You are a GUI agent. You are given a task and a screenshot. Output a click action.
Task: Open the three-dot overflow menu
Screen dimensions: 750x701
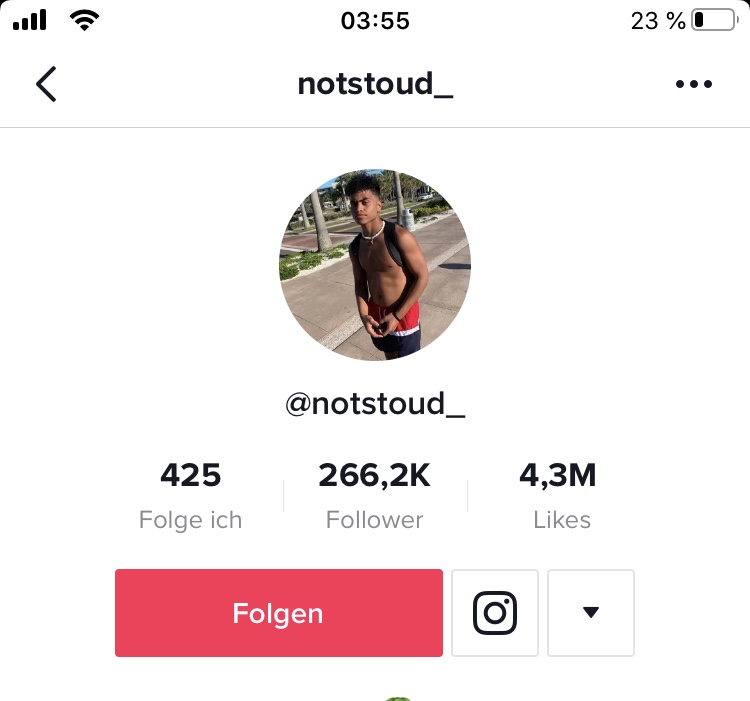(694, 84)
